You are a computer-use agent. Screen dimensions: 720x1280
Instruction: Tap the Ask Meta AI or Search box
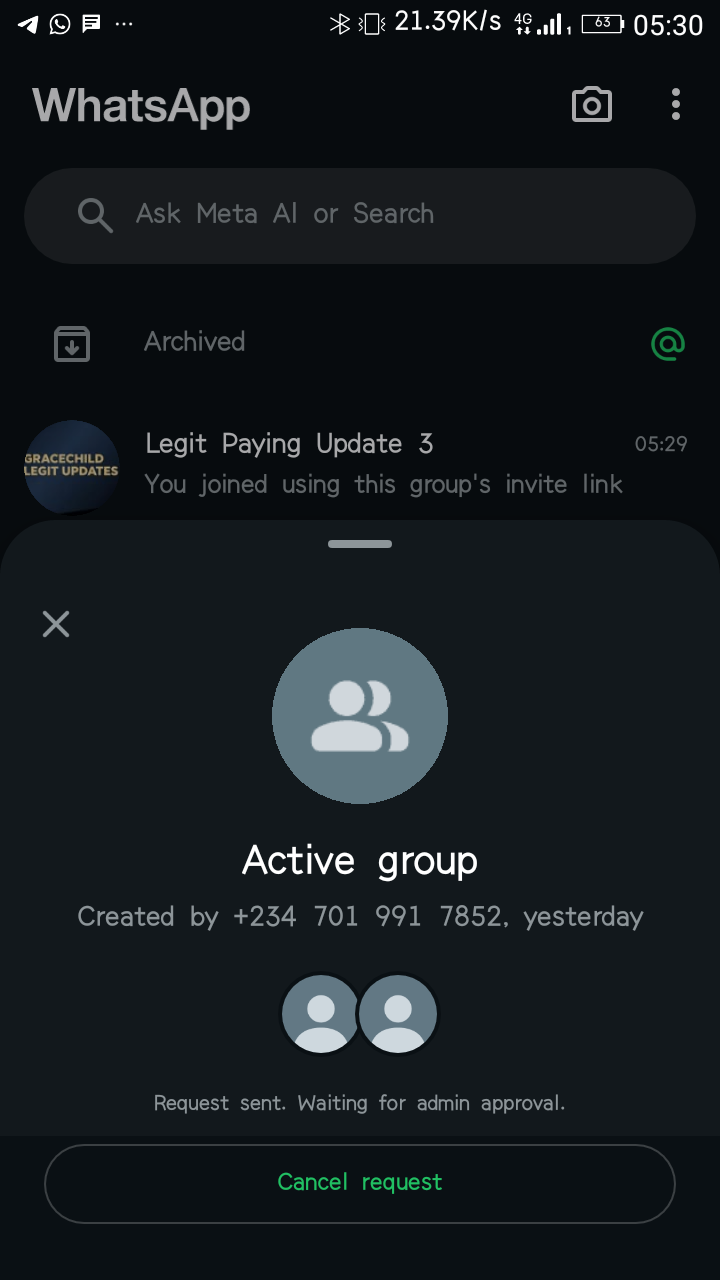pyautogui.click(x=360, y=215)
